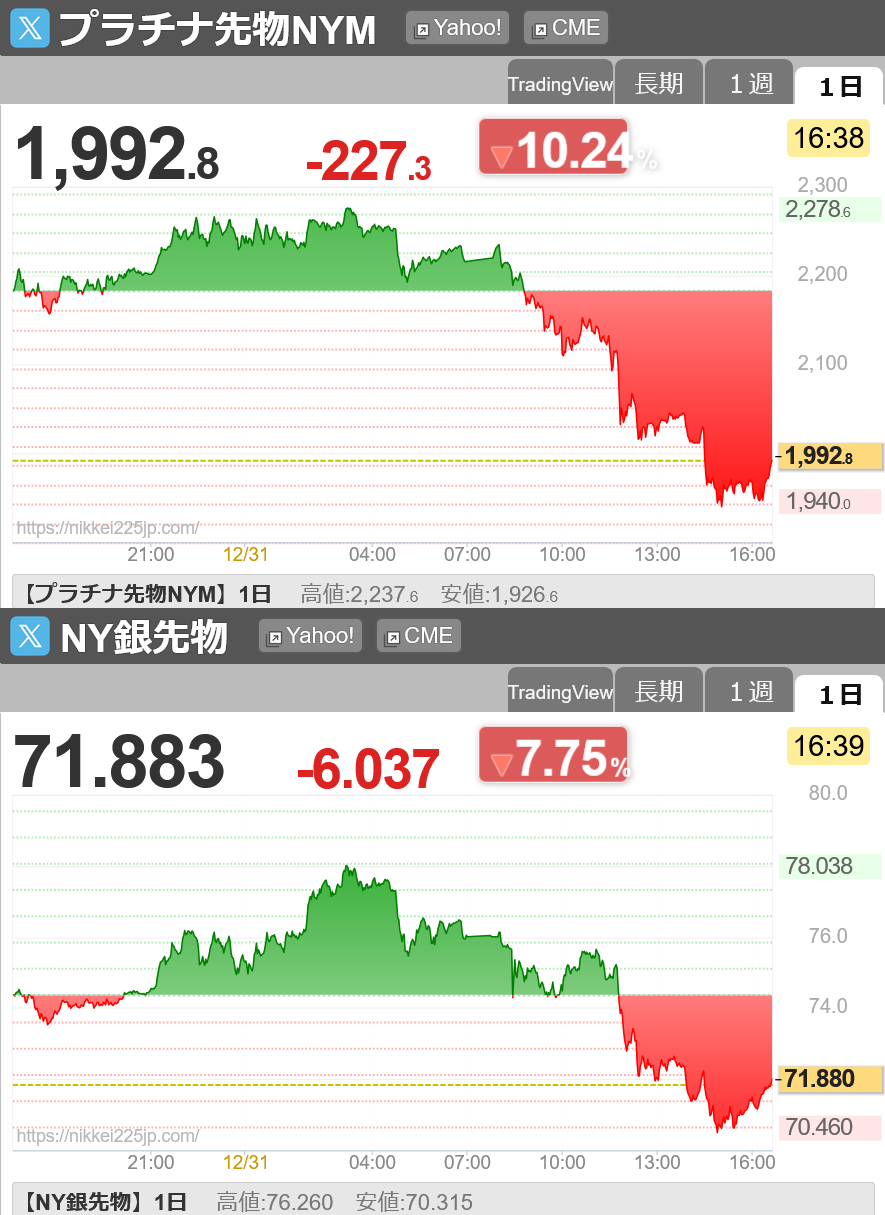Select 1日 tab on platinum chart
The height and width of the screenshot is (1215, 885).
click(x=840, y=86)
